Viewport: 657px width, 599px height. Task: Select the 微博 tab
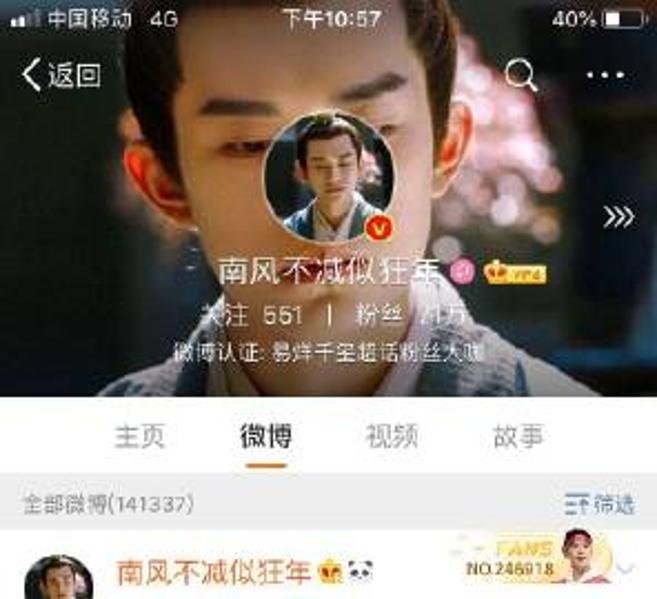coord(266,437)
